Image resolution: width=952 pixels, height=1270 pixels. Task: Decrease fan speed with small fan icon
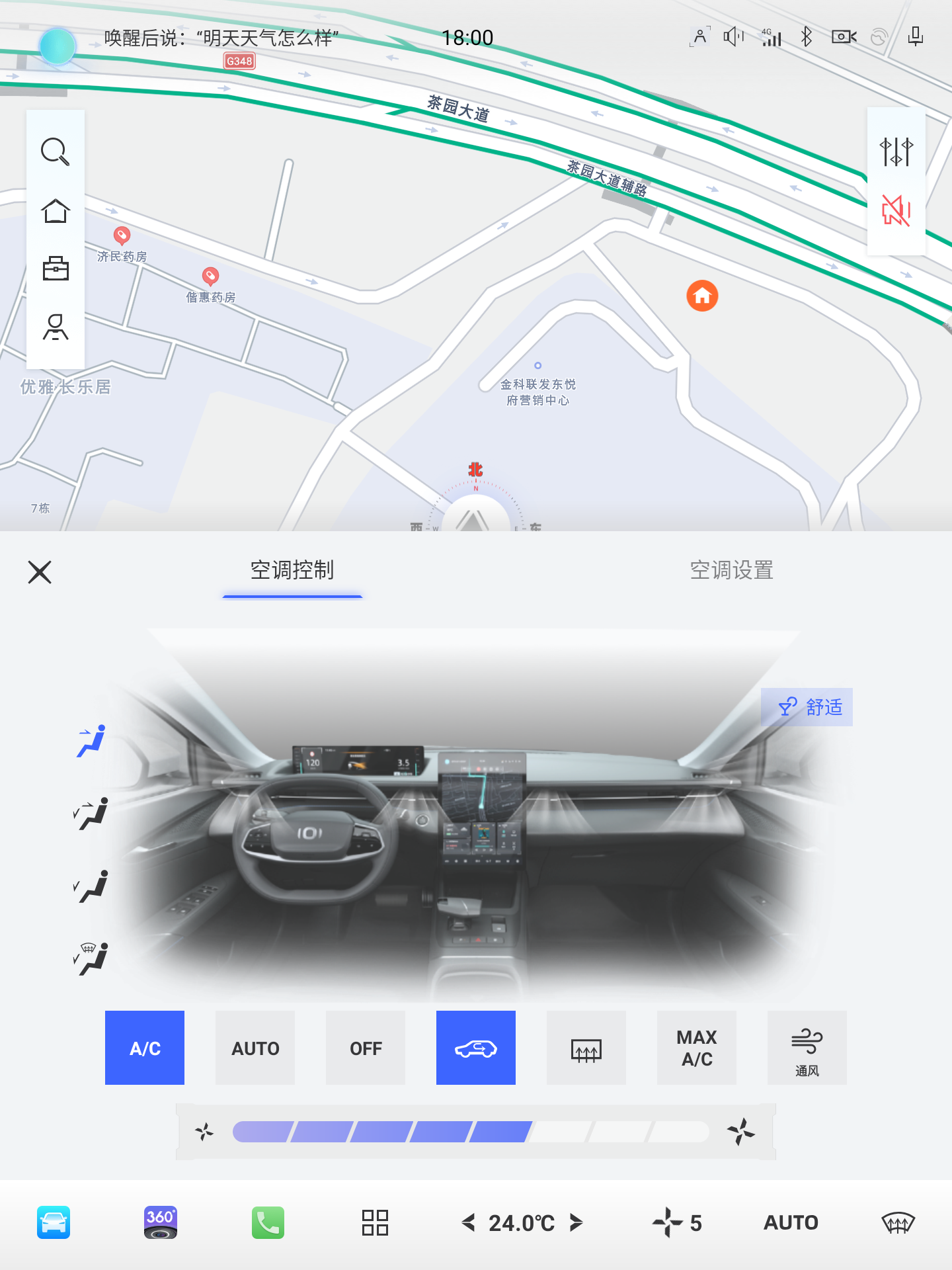coord(204,1132)
